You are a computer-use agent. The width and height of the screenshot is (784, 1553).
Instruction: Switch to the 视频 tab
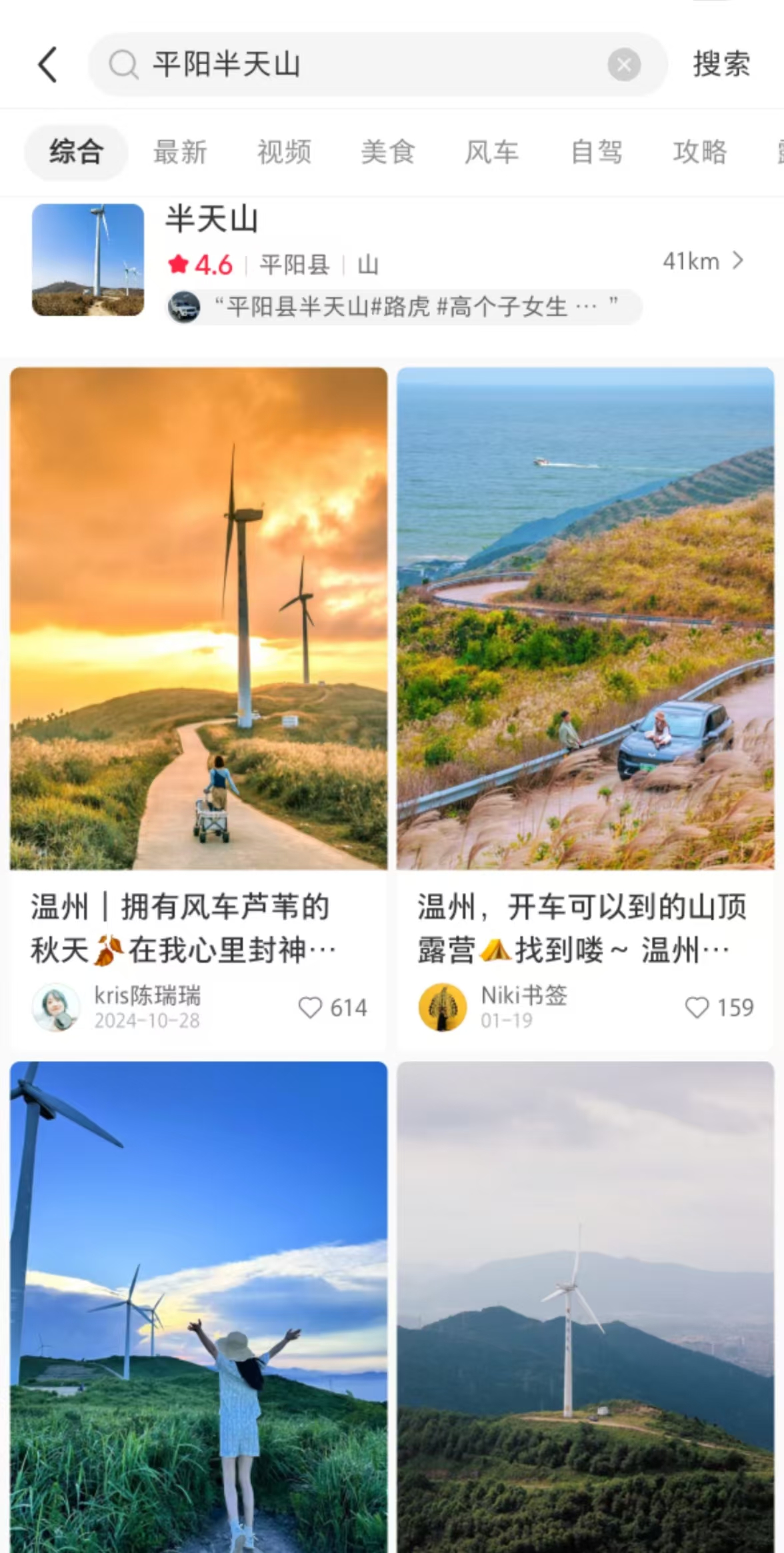click(x=284, y=152)
